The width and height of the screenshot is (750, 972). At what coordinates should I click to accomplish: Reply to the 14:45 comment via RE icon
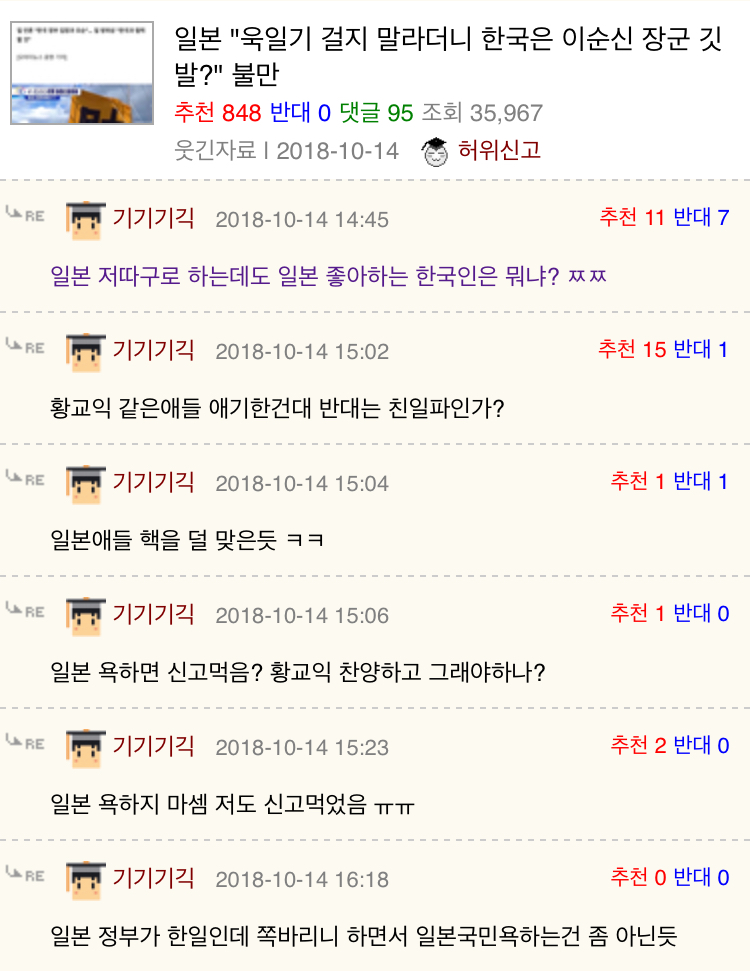click(x=25, y=213)
